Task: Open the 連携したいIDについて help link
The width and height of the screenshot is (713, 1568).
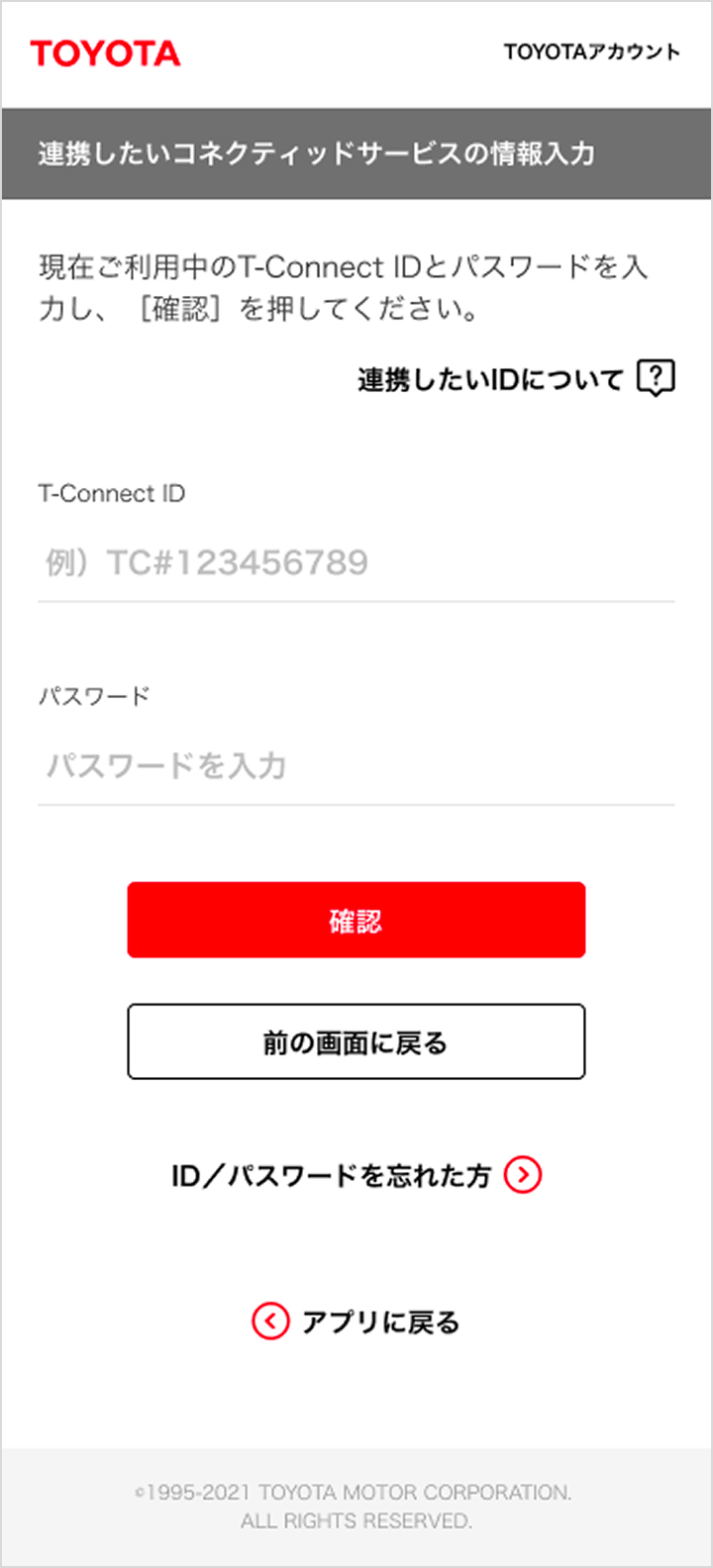Action: [x=515, y=379]
